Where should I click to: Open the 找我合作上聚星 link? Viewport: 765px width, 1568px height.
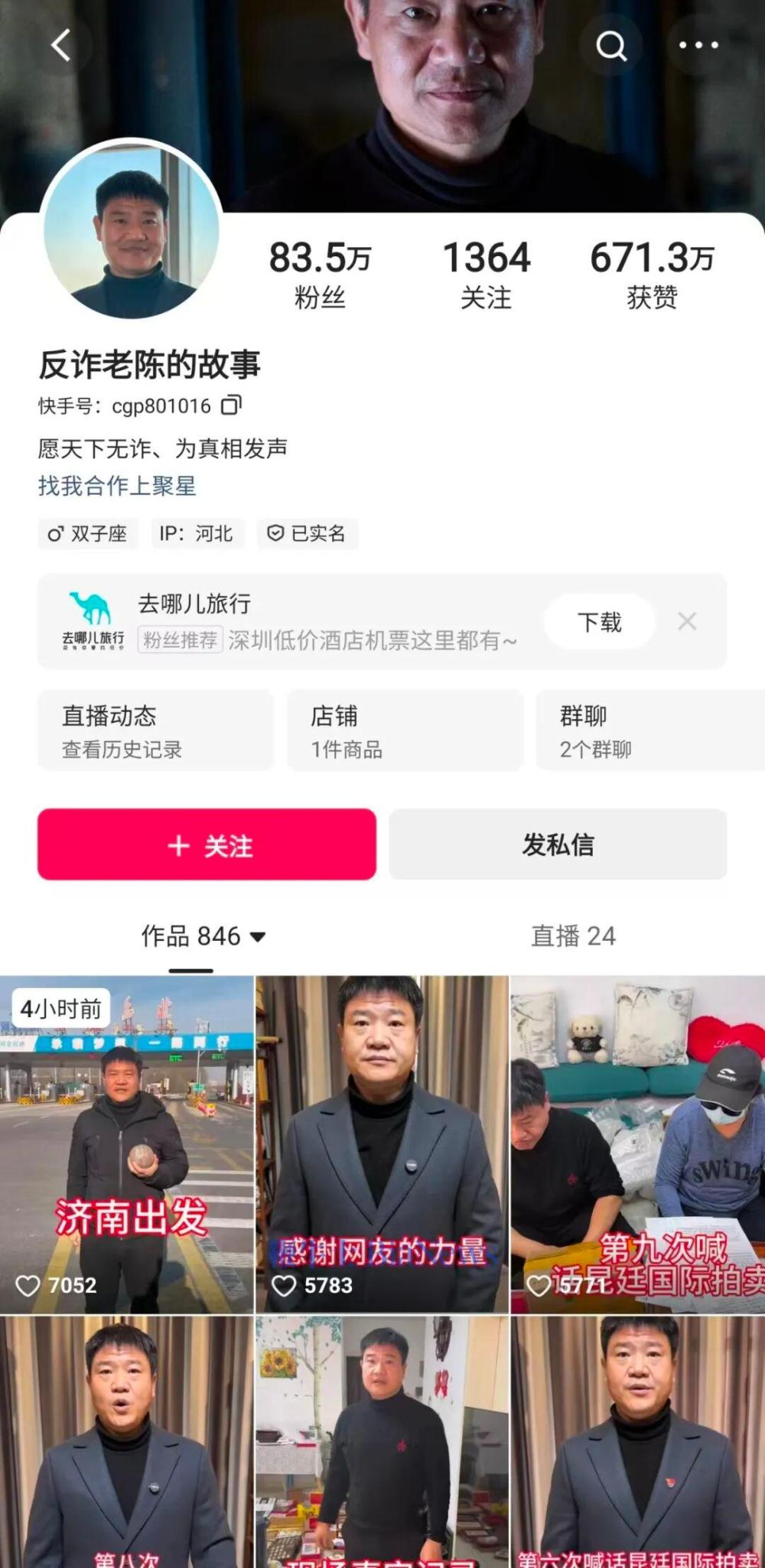click(117, 486)
